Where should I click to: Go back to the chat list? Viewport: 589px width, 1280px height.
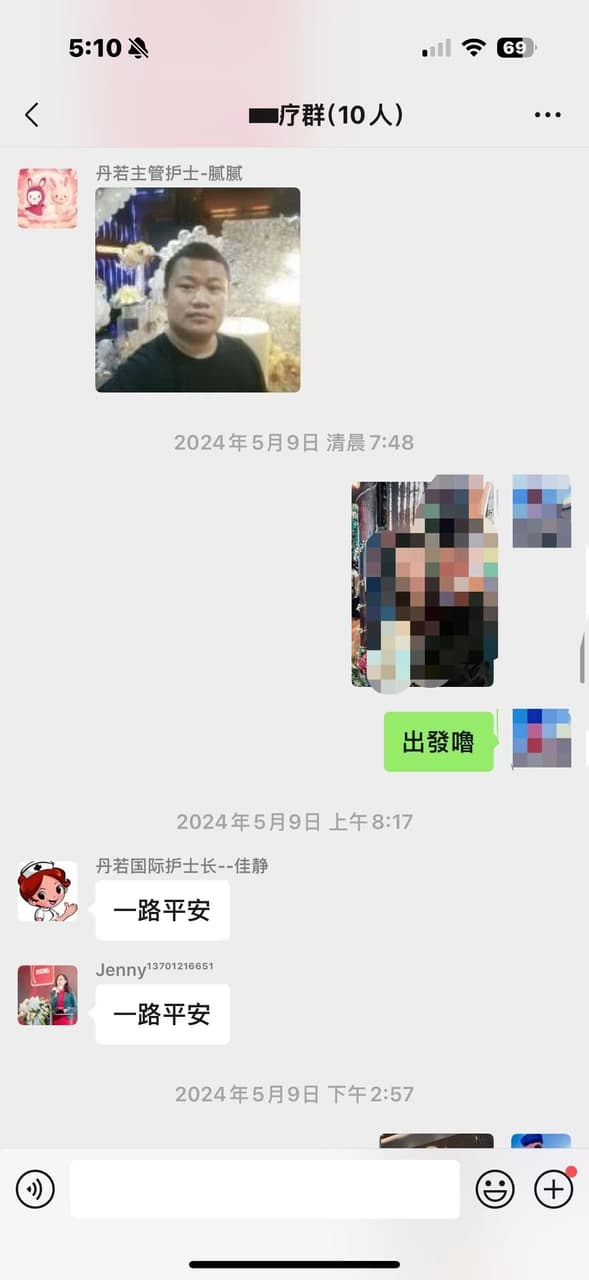(32, 115)
